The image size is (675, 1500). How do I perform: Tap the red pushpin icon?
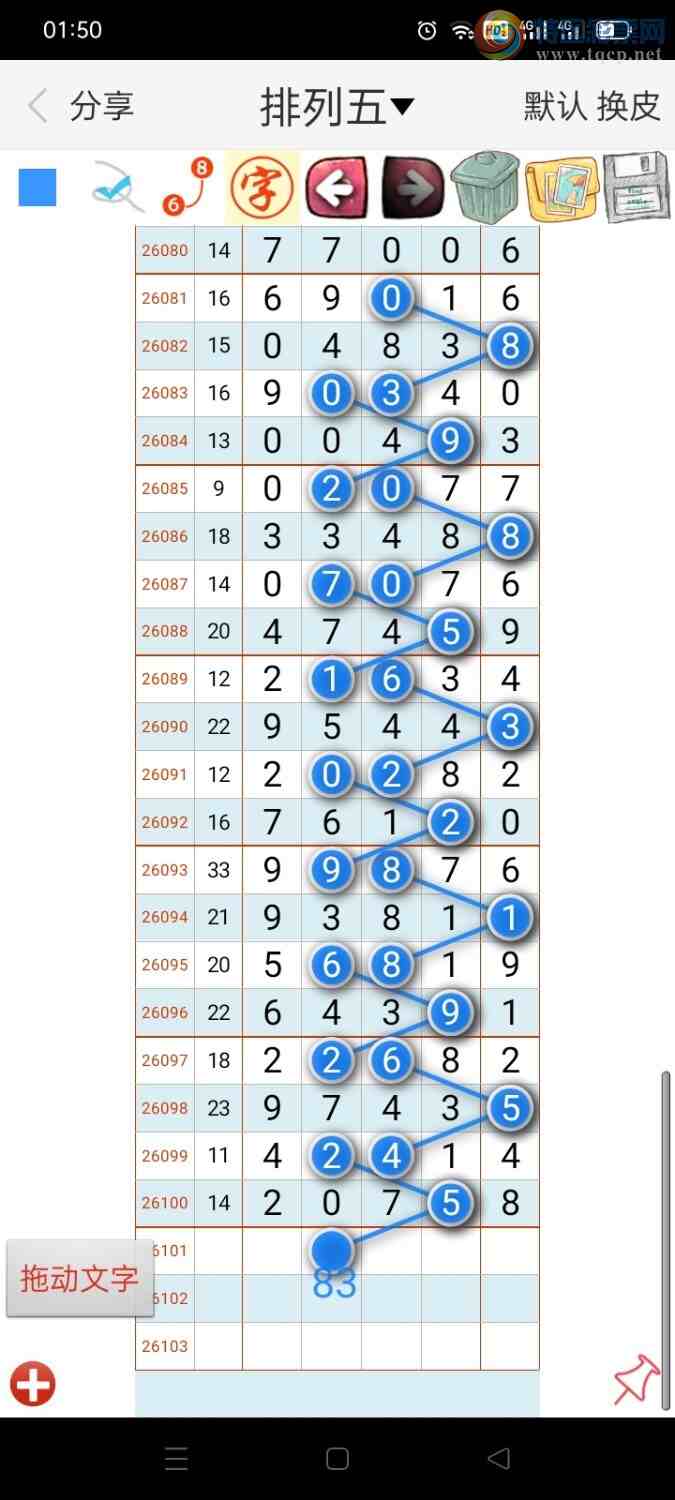(636, 1381)
